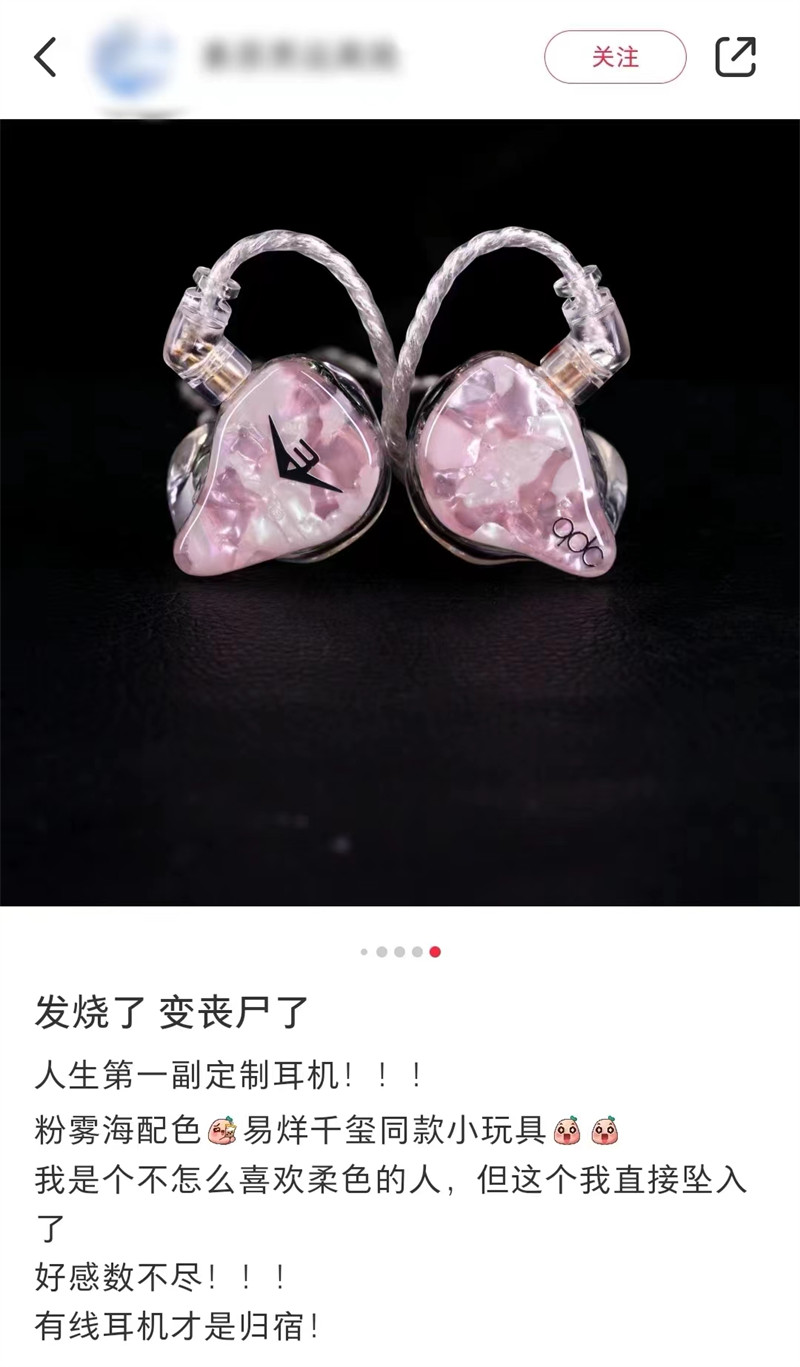
Task: Go back using the top-left arrow
Action: (x=46, y=57)
